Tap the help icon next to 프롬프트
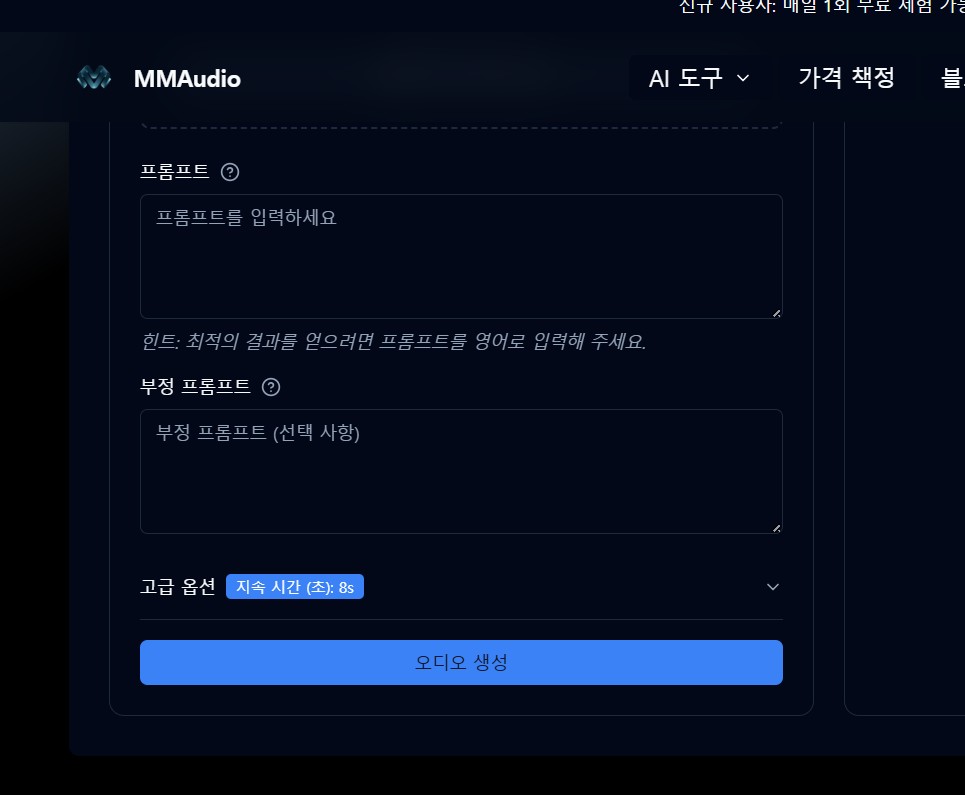The width and height of the screenshot is (965, 795). pos(230,172)
